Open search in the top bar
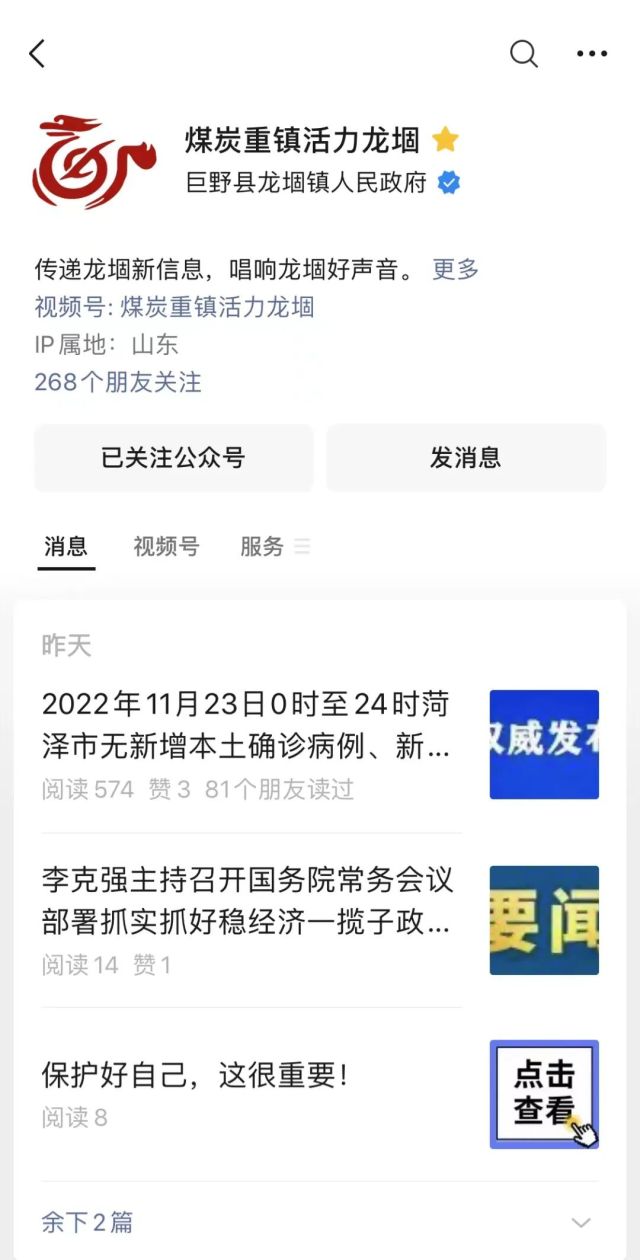 pyautogui.click(x=524, y=54)
